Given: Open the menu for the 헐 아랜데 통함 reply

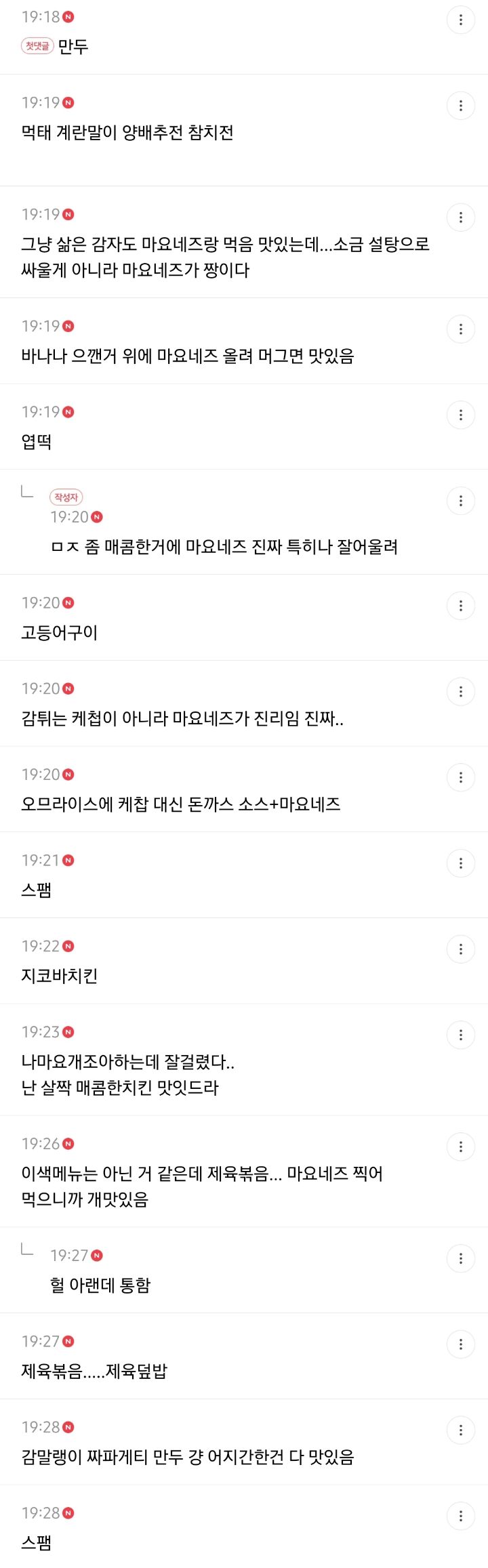Looking at the screenshot, I should (x=461, y=1258).
